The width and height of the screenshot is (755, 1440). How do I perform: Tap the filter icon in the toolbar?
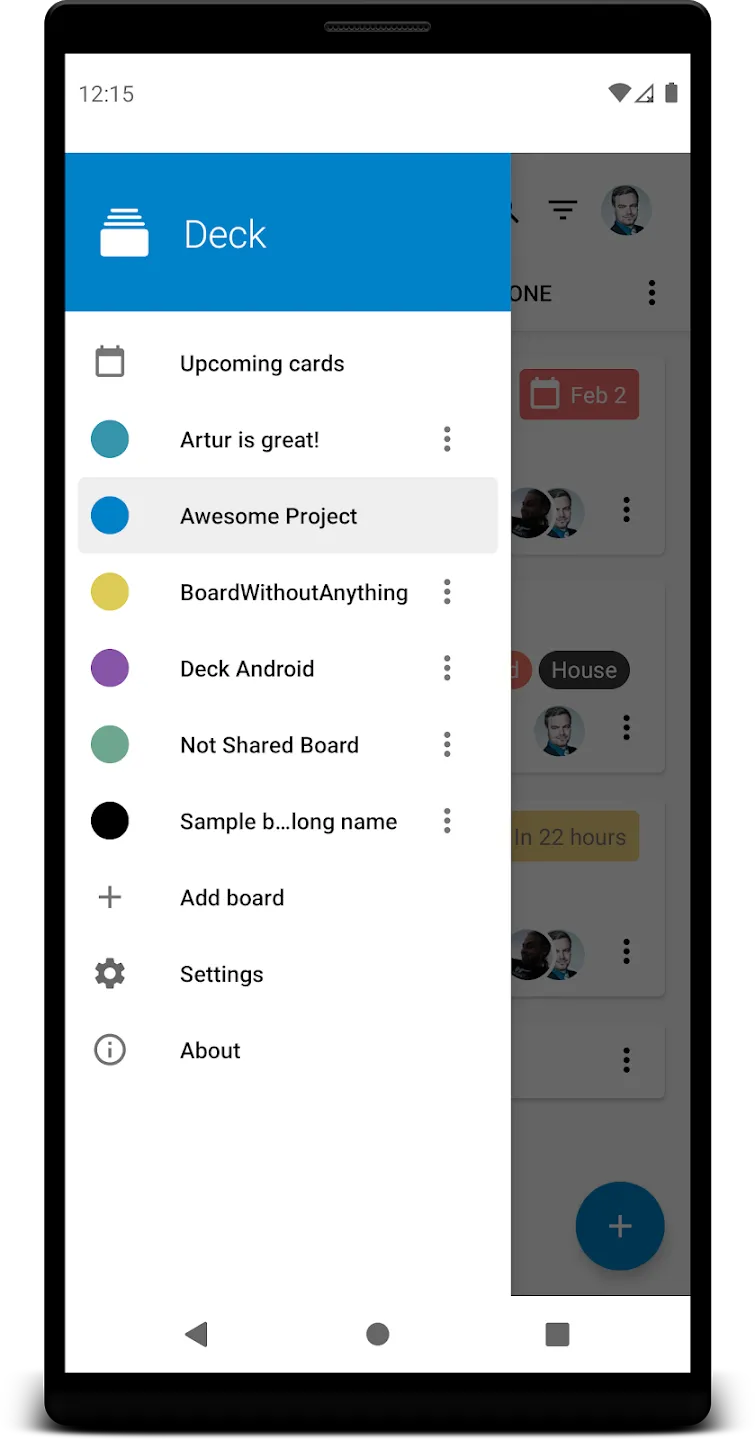563,210
